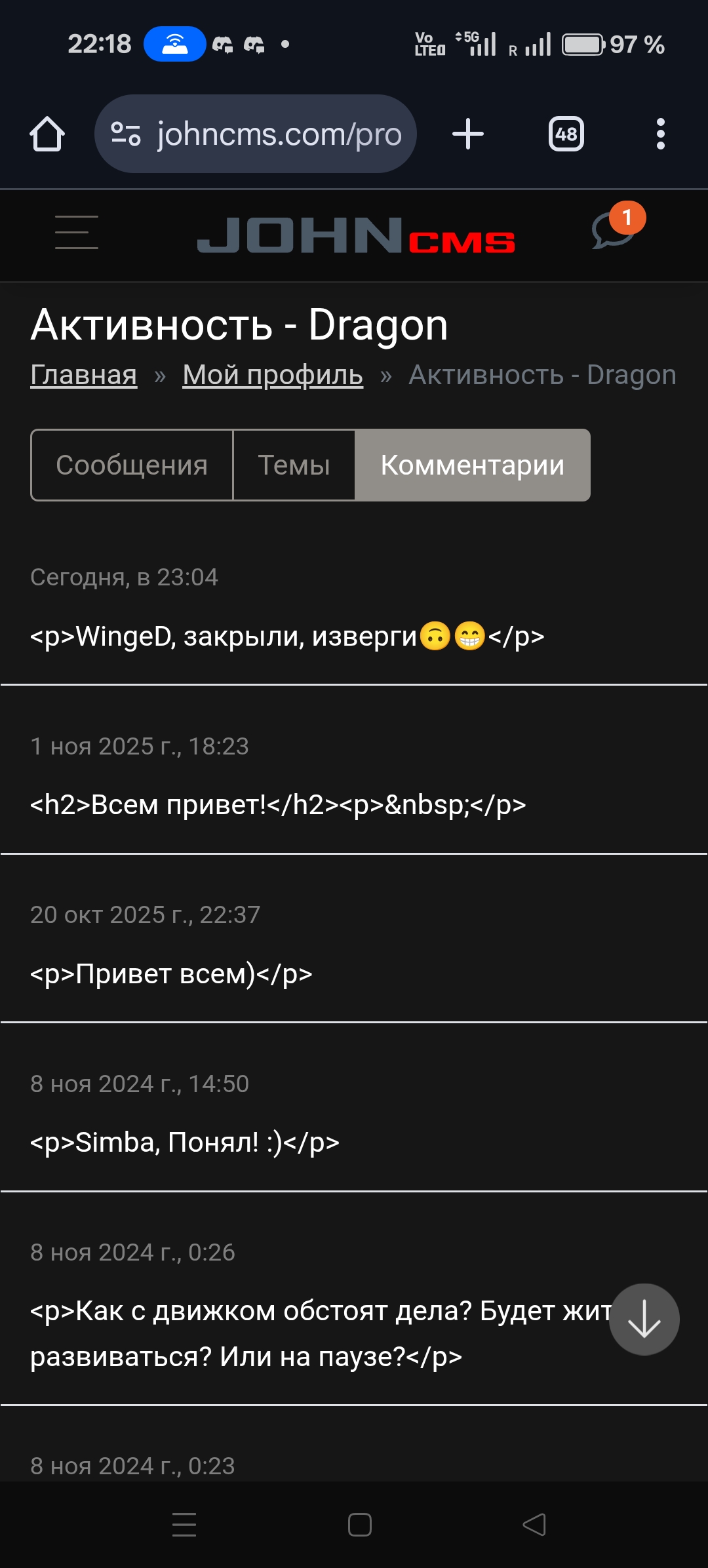Open a new browser tab
Viewport: 708px width, 1568px height.
pos(468,134)
